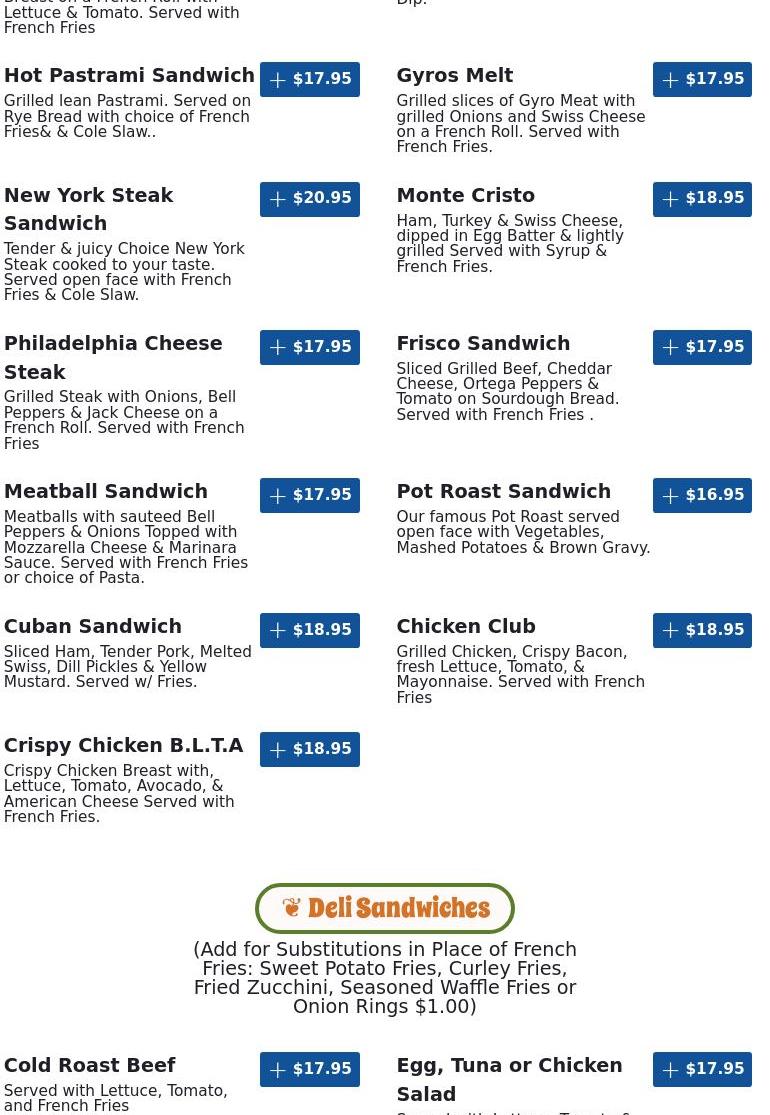Add Philadelphia Cheese Steak to cart
This screenshot has width=770, height=1115.
pos(309,347)
